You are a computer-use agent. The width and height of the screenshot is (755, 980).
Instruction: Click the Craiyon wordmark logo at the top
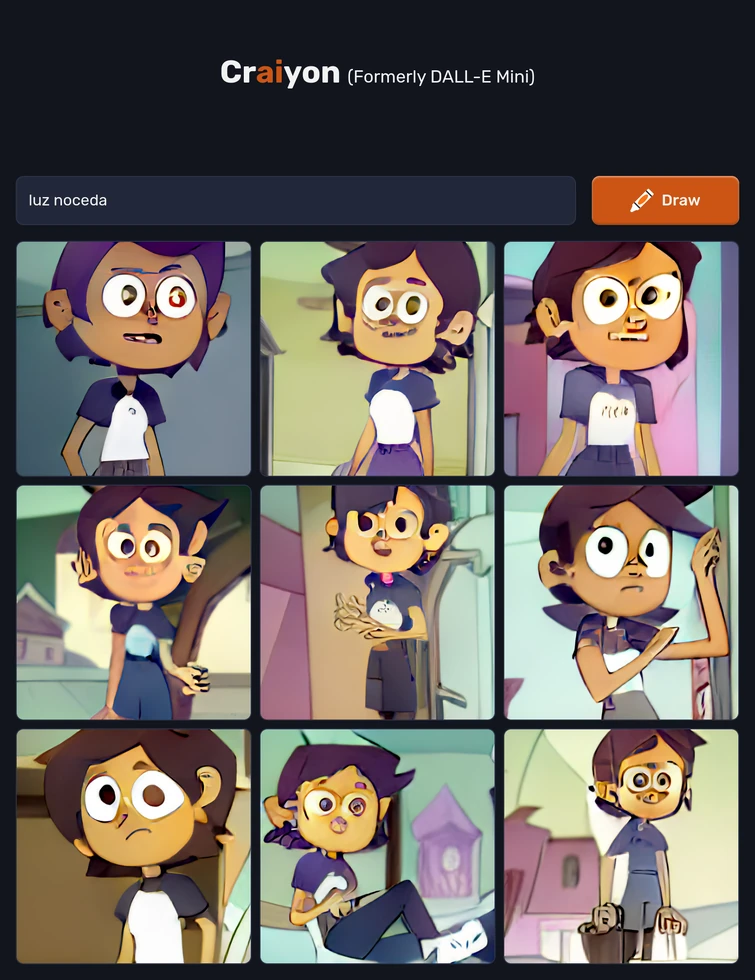279,72
